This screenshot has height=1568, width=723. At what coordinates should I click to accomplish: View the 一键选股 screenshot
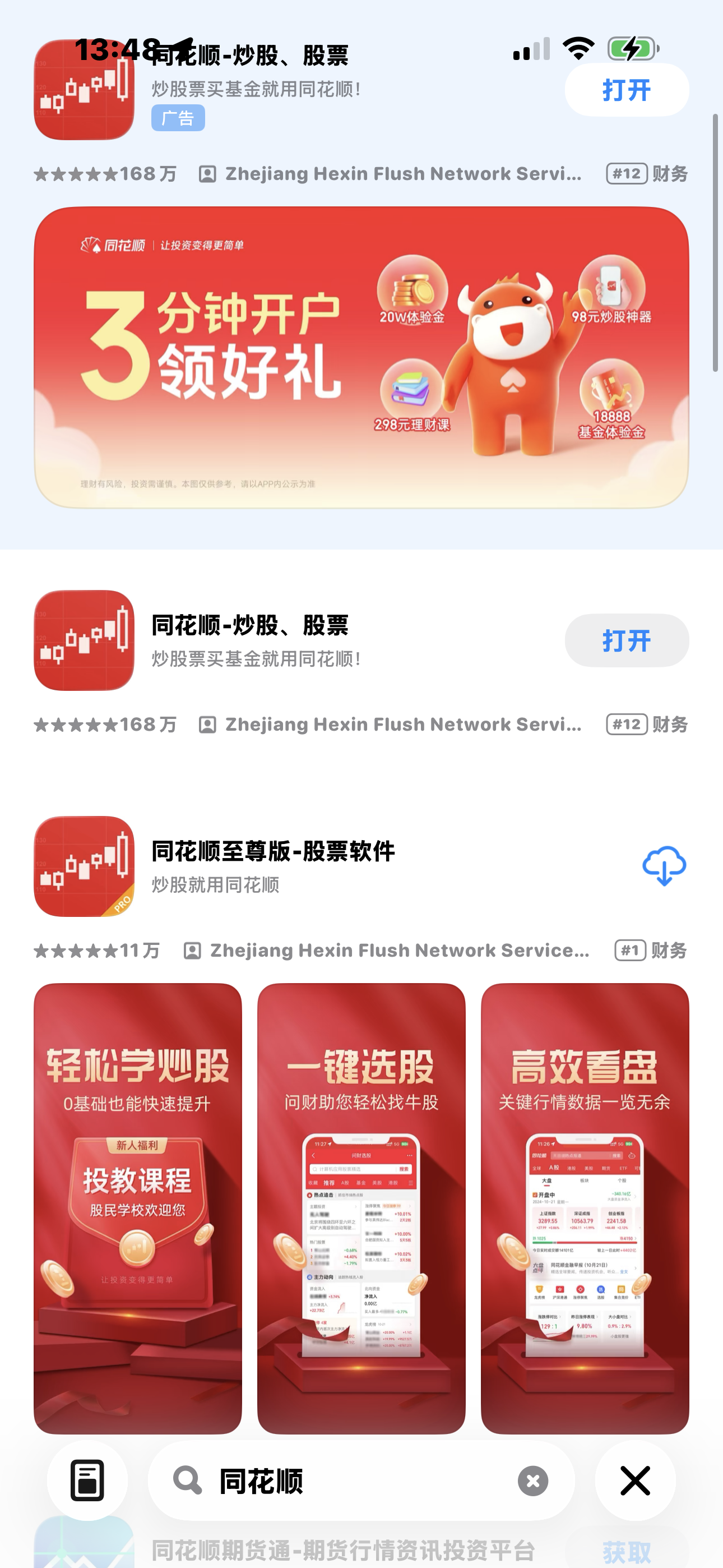(x=361, y=1207)
